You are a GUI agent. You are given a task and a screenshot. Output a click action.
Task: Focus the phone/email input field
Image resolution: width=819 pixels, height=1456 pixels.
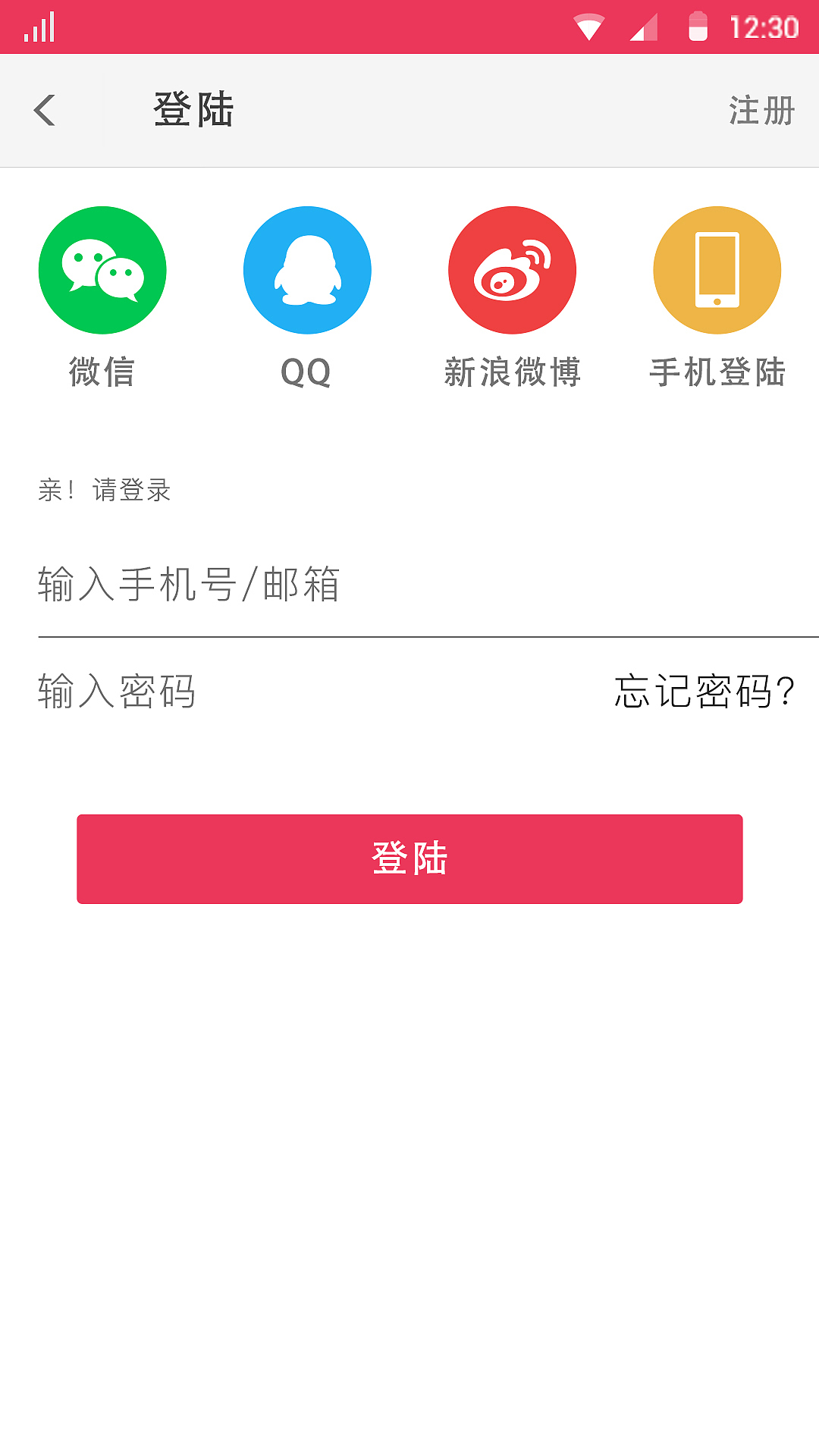point(303,584)
